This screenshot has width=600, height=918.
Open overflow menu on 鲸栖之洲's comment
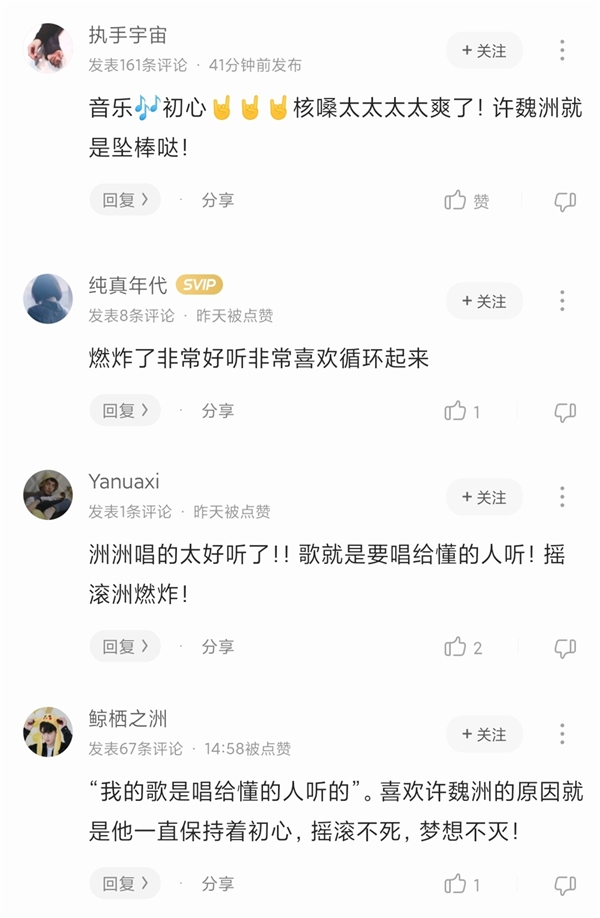[x=562, y=734]
